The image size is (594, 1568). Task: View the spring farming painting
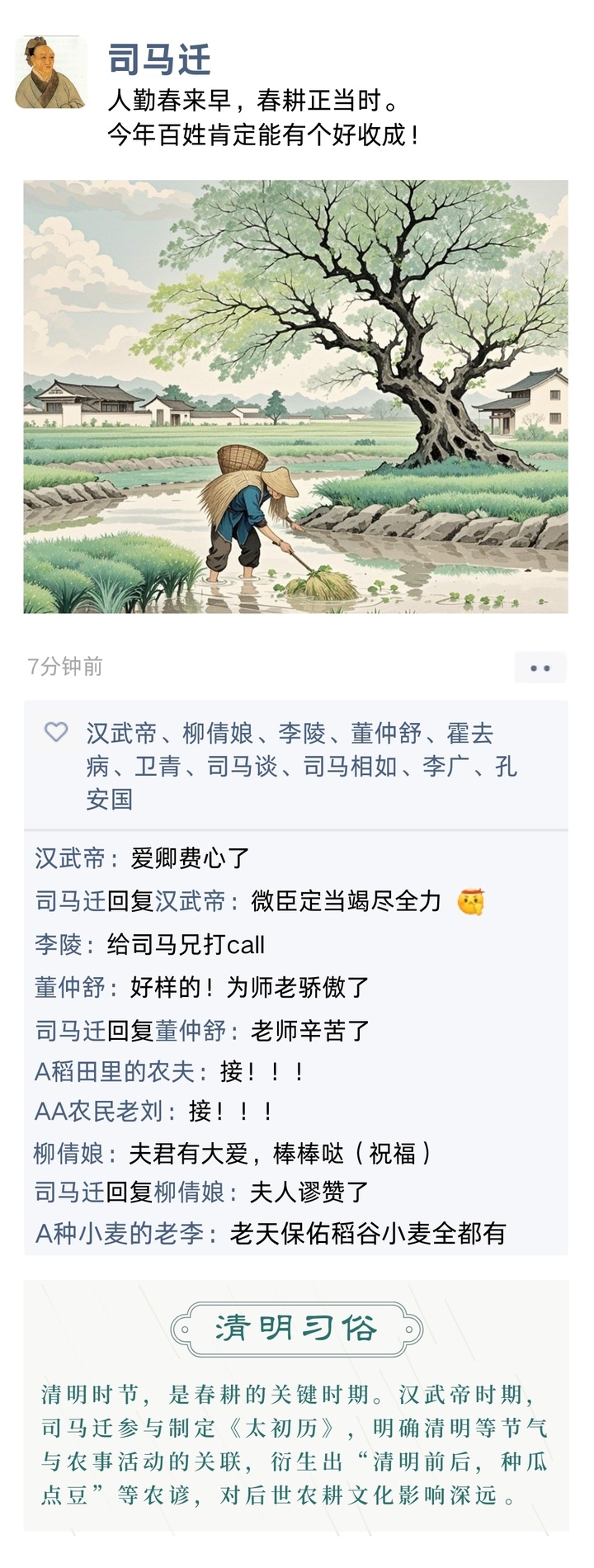tap(297, 396)
